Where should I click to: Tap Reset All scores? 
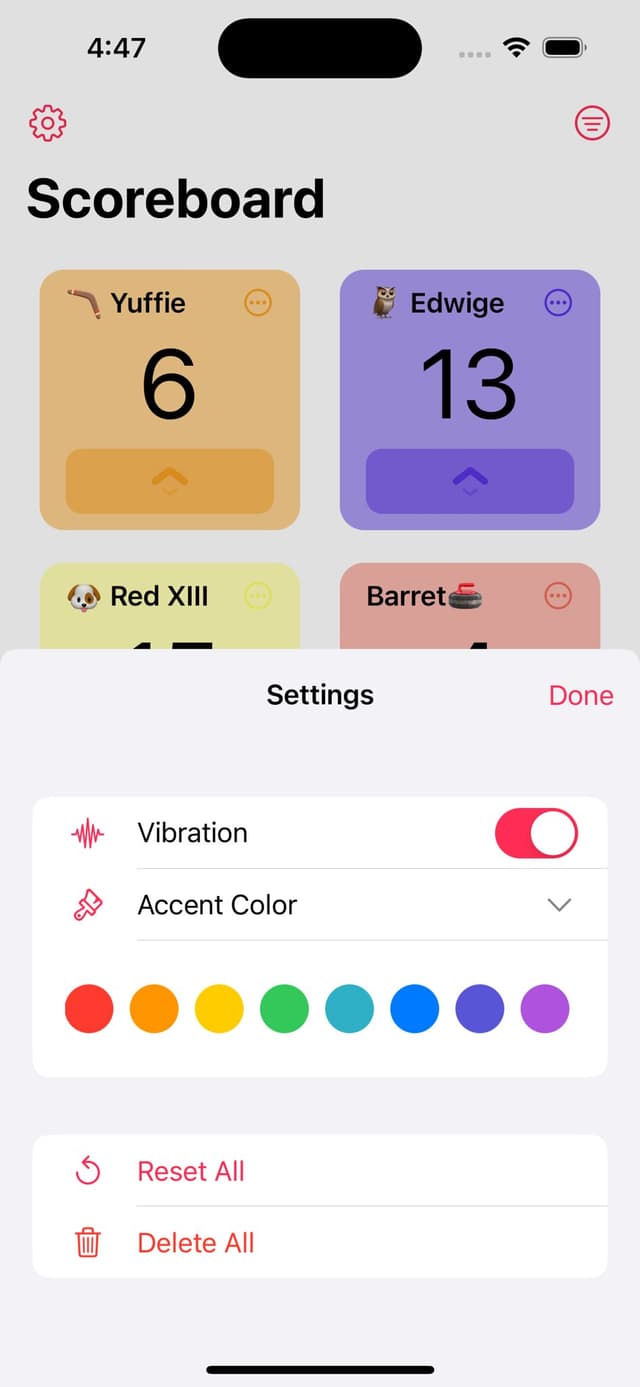[x=191, y=1171]
